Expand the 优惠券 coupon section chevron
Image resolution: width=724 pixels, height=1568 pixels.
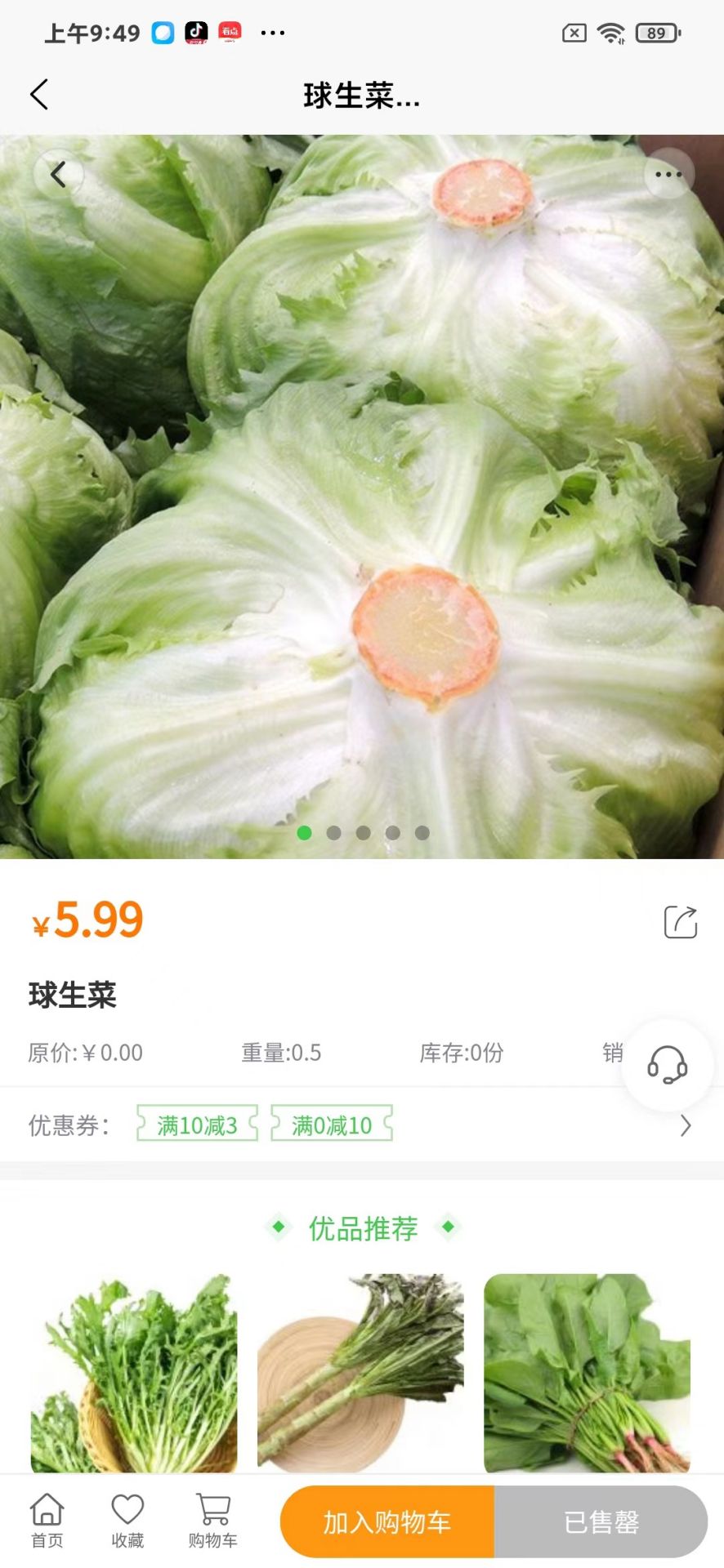(x=687, y=1125)
